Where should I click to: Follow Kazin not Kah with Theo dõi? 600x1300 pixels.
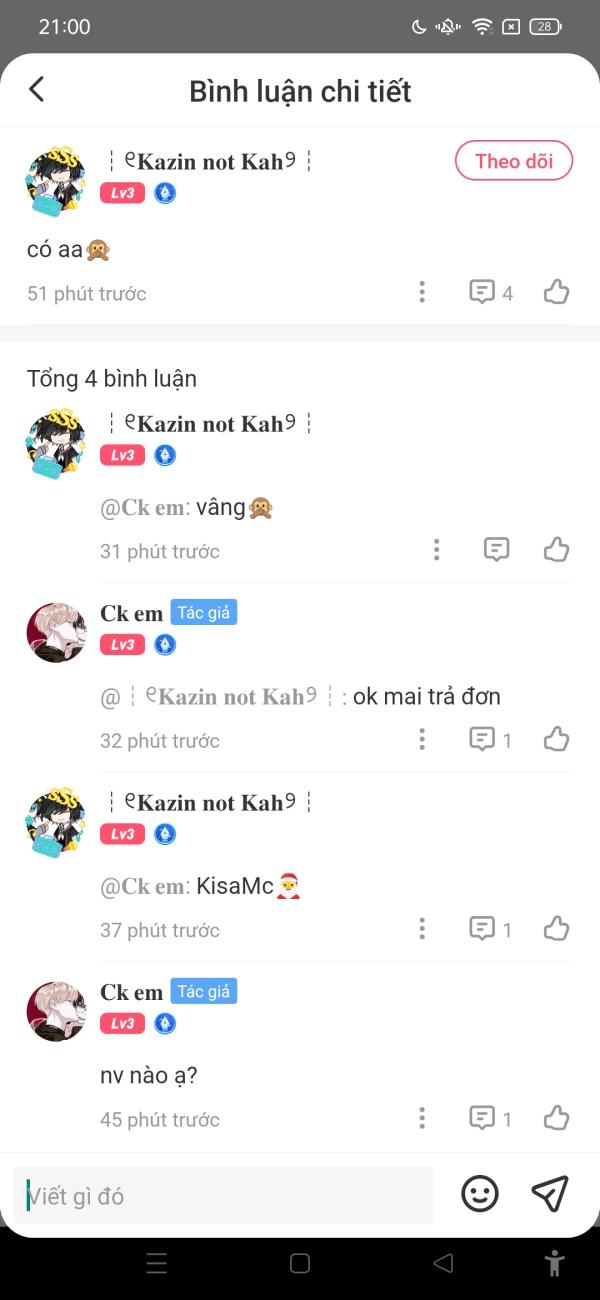(x=514, y=161)
